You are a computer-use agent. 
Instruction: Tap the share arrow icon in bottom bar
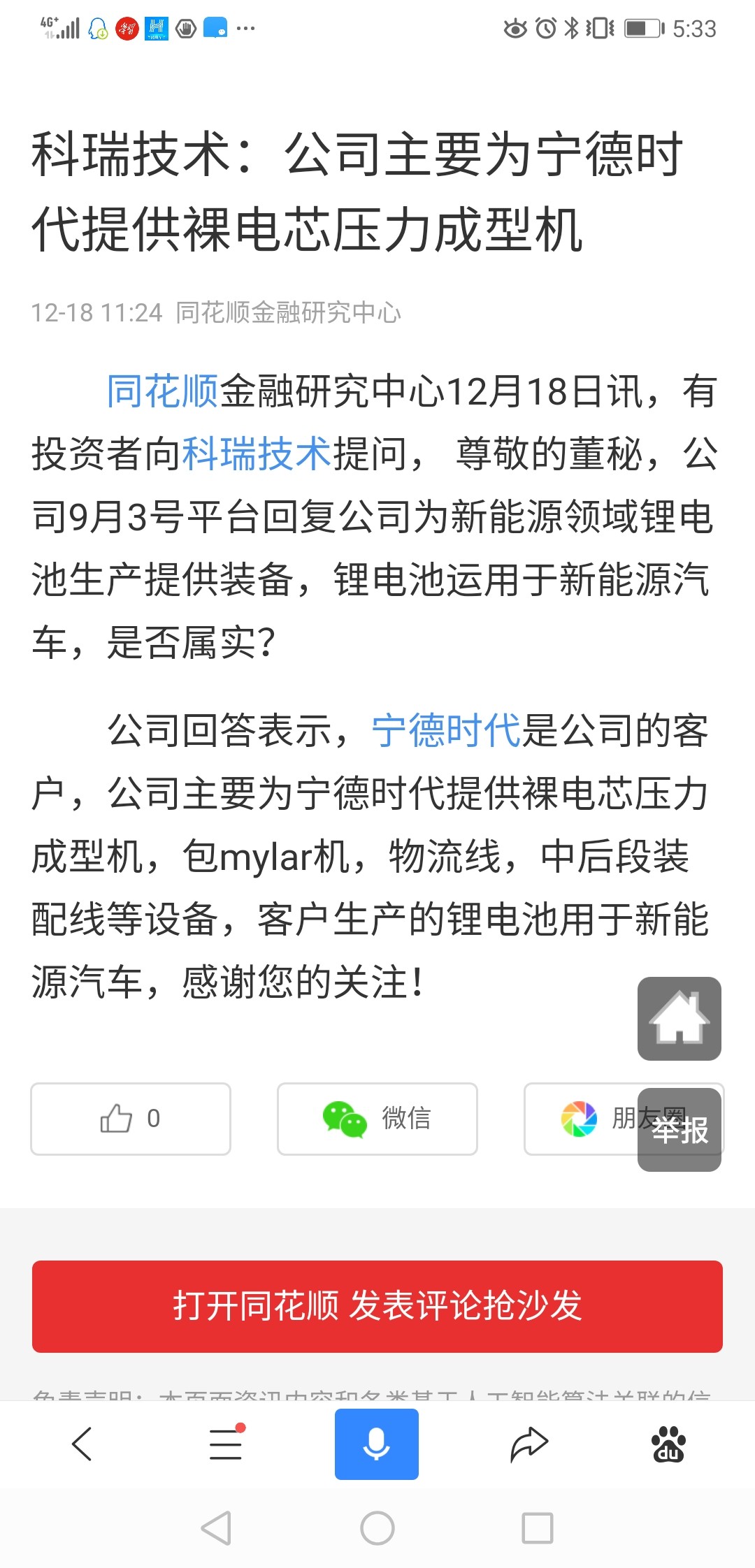tap(528, 1443)
